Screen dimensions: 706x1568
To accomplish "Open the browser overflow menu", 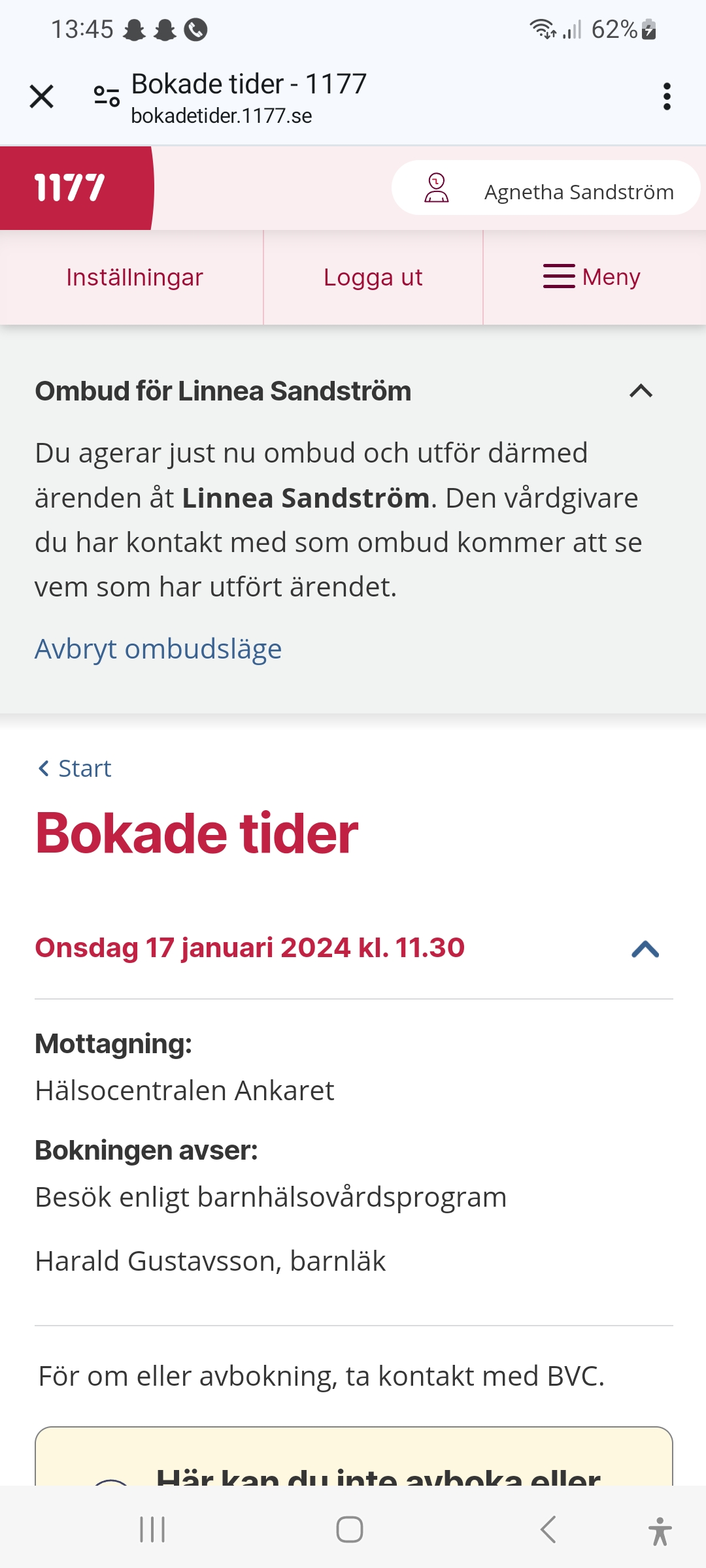I will coord(666,97).
